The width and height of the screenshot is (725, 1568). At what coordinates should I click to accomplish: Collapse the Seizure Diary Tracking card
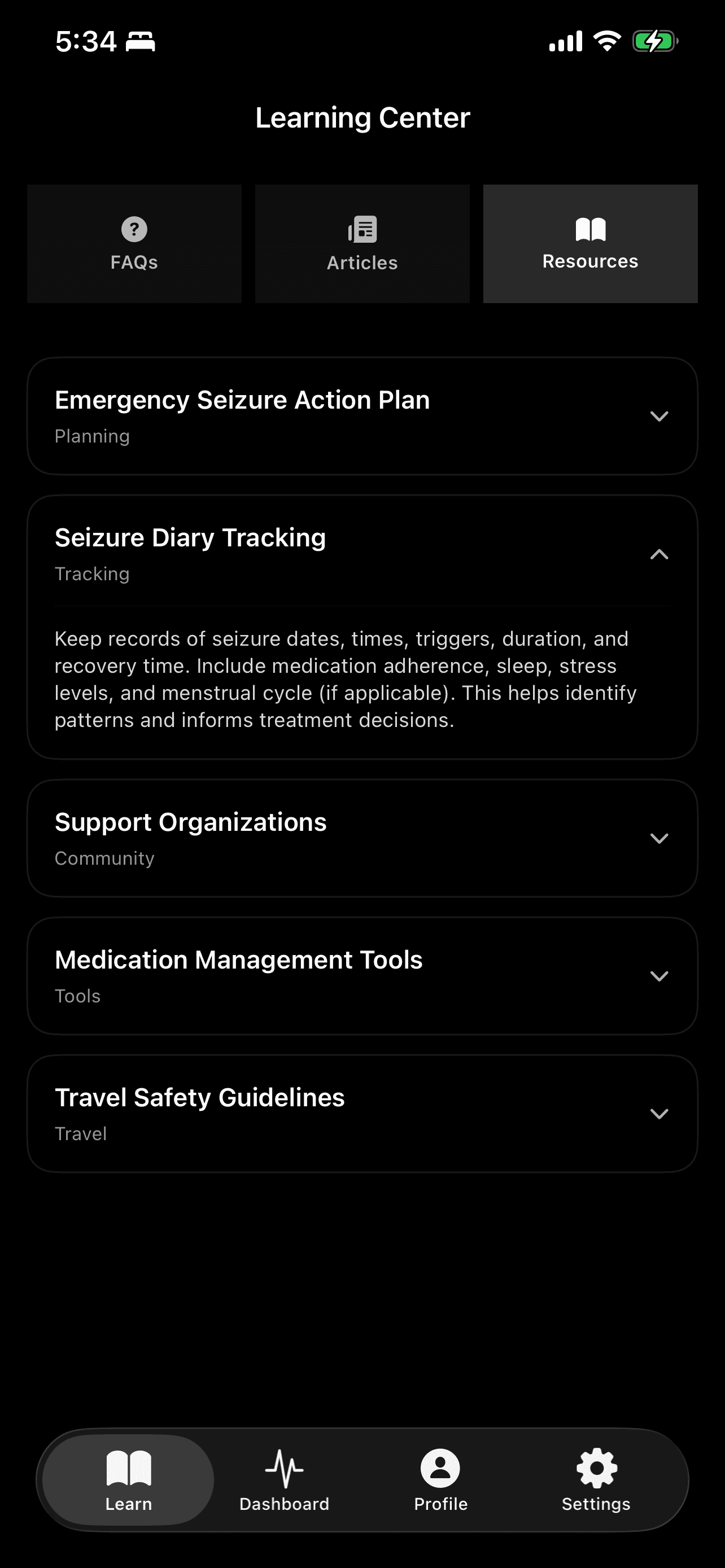coord(658,554)
